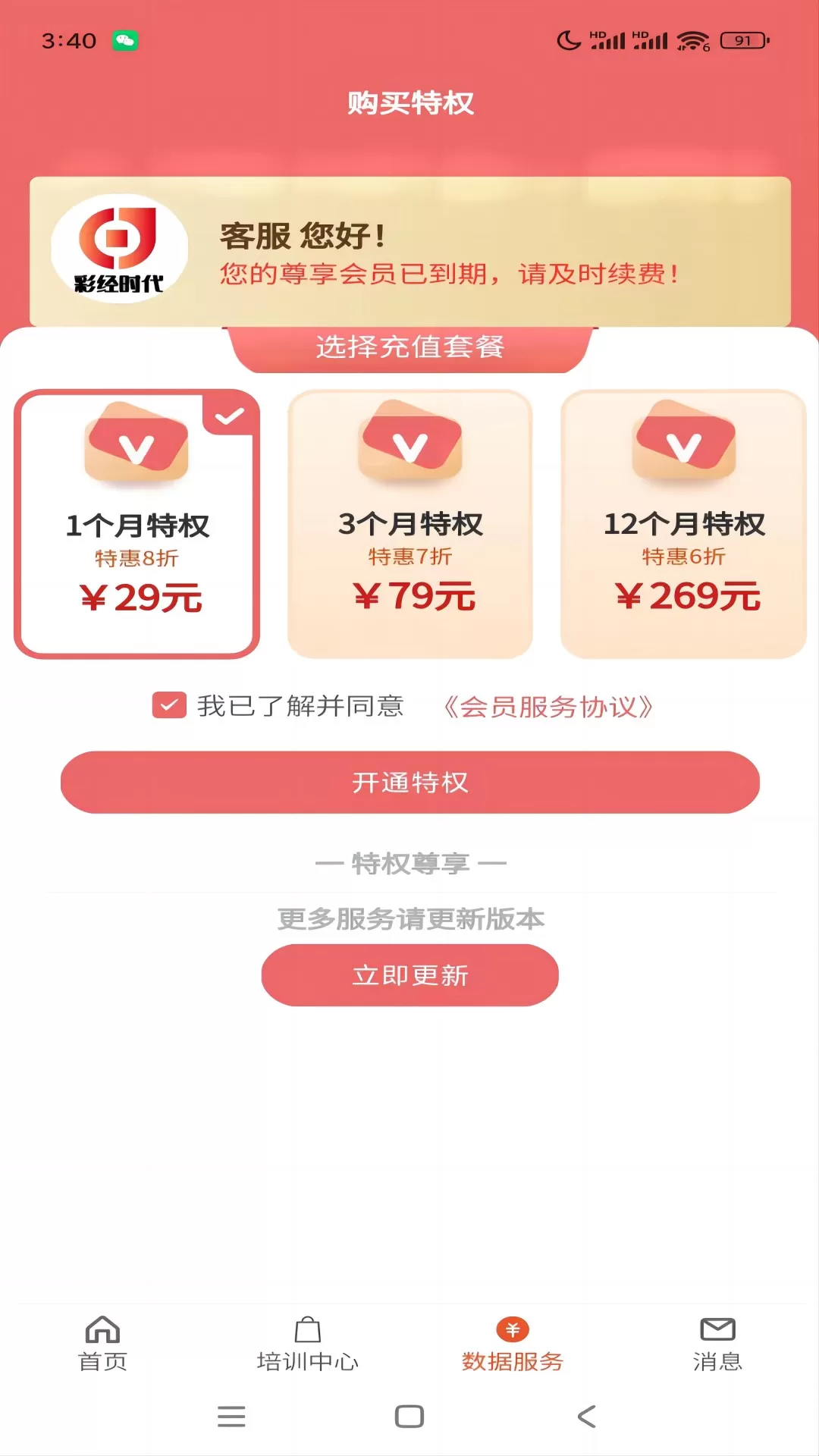The width and height of the screenshot is (819, 1456).
Task: Tap the 立即更新 button
Action: (x=409, y=975)
